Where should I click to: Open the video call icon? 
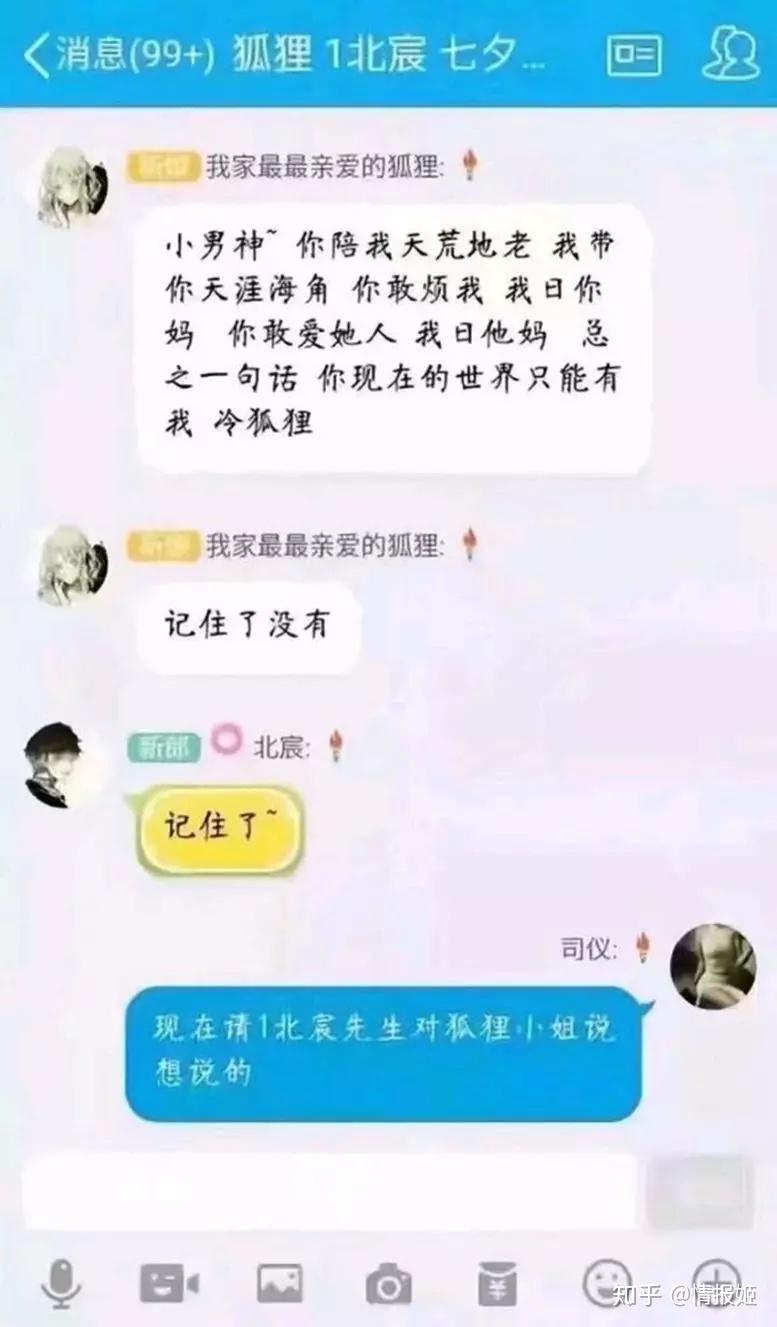169,1283
